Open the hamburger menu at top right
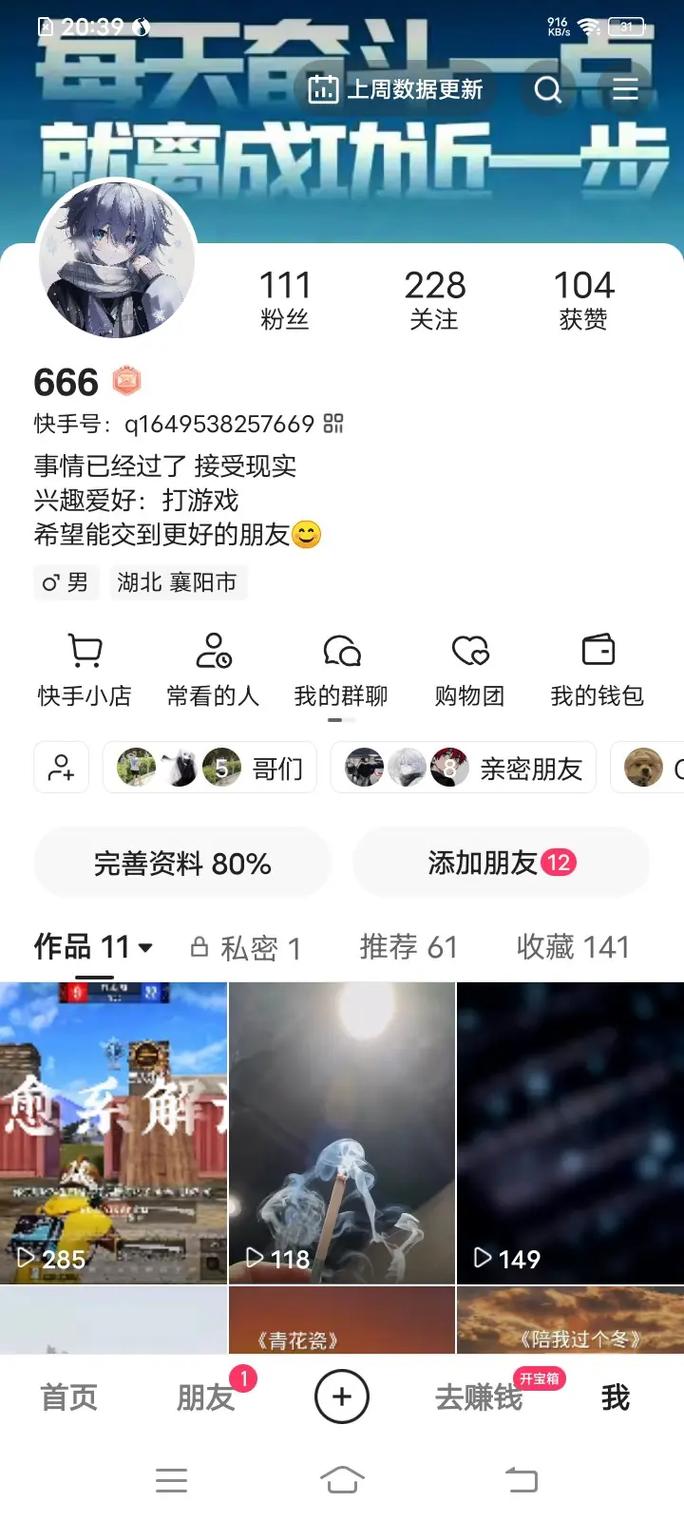Image resolution: width=684 pixels, height=1520 pixels. [x=625, y=90]
